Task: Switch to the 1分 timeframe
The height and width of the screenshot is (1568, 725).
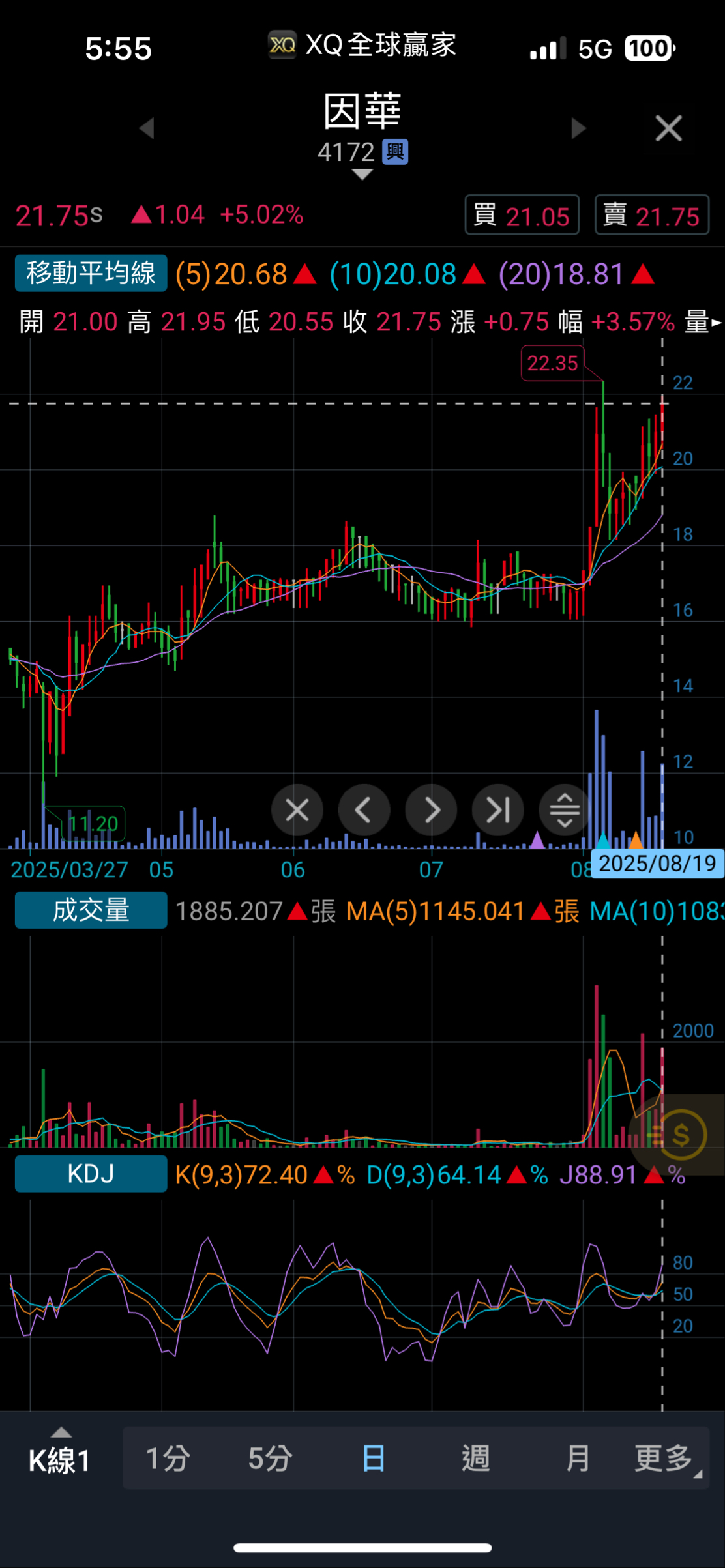Action: point(168,1459)
